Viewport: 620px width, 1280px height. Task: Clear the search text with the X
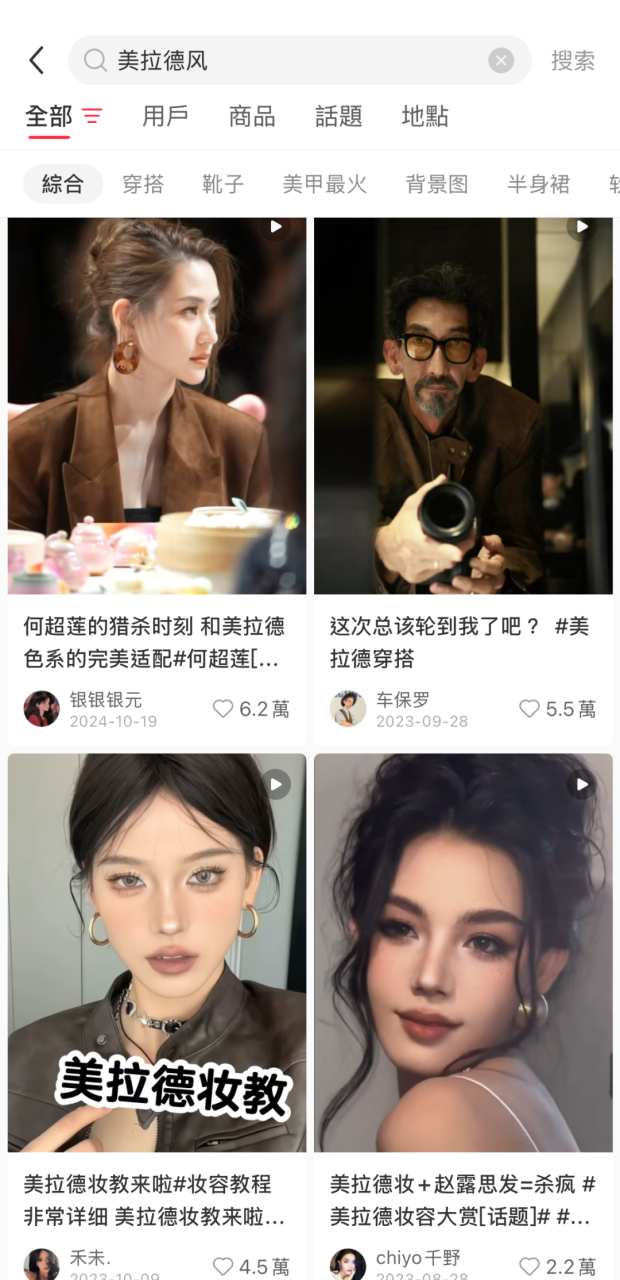pos(501,61)
